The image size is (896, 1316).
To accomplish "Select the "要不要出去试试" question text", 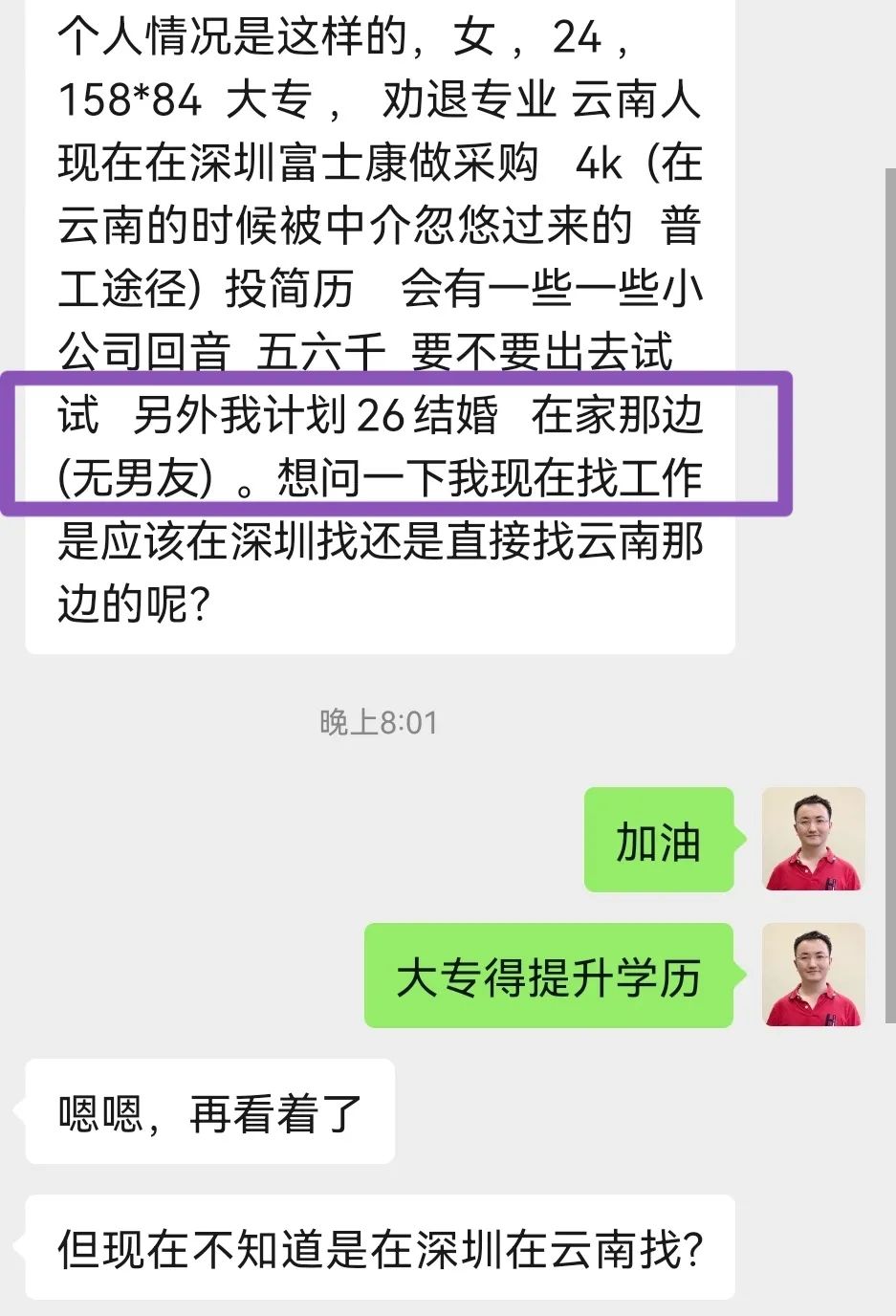I will click(x=545, y=350).
